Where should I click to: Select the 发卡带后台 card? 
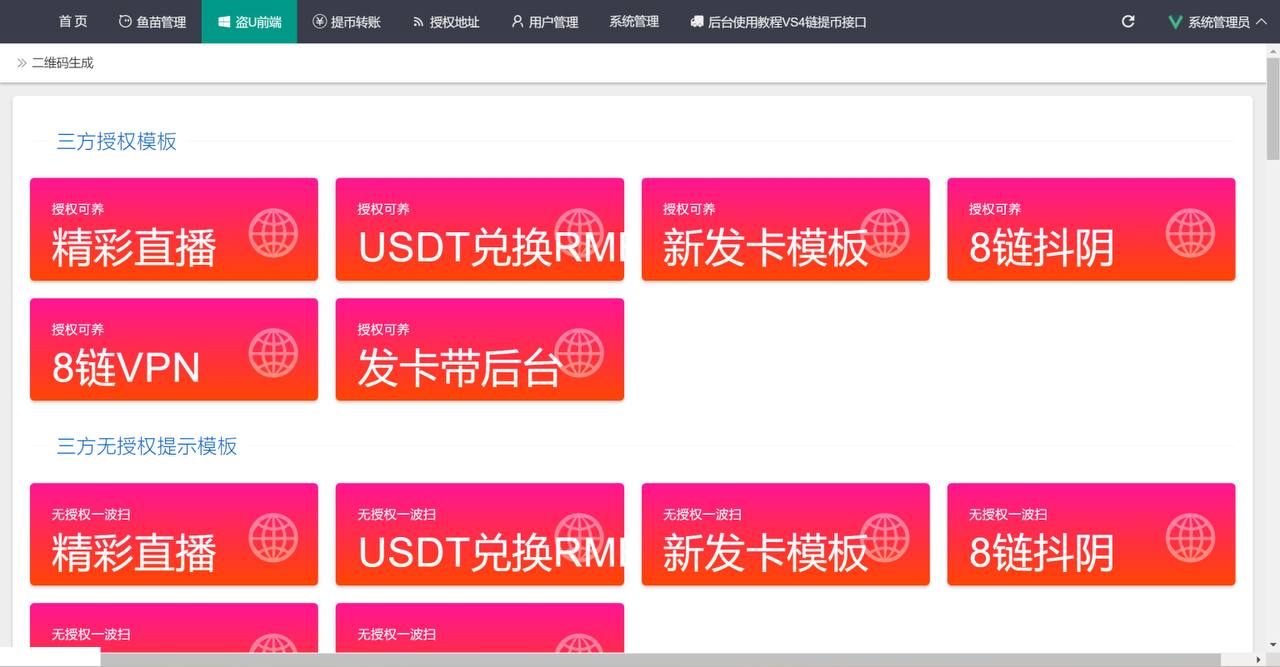(480, 349)
